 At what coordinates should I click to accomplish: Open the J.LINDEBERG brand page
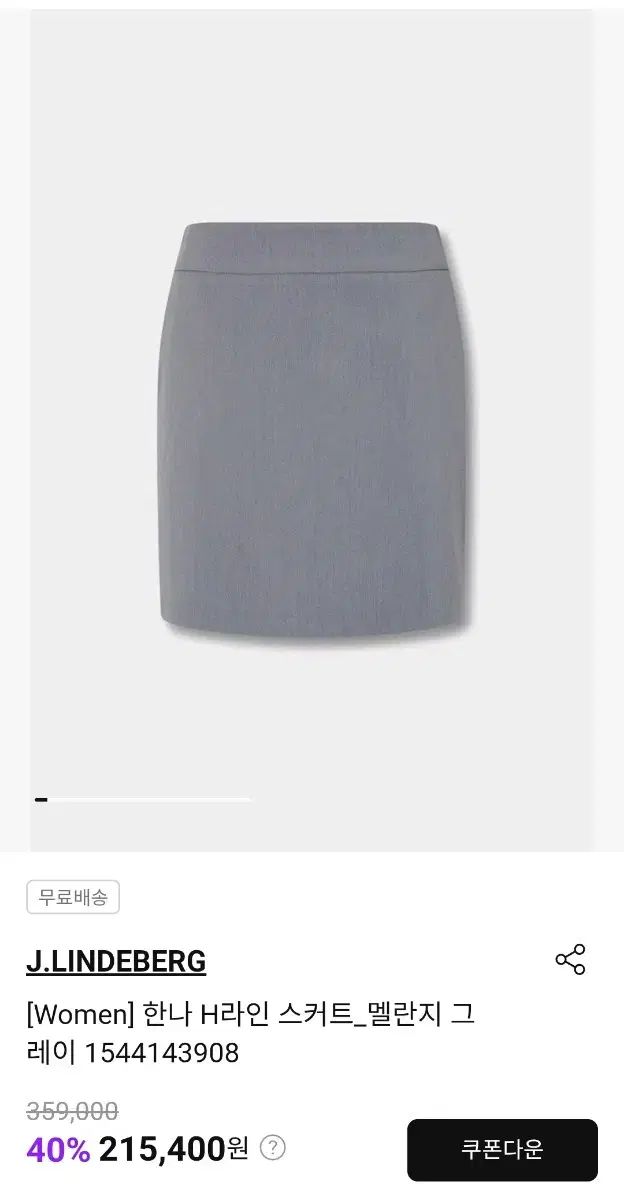tap(116, 962)
